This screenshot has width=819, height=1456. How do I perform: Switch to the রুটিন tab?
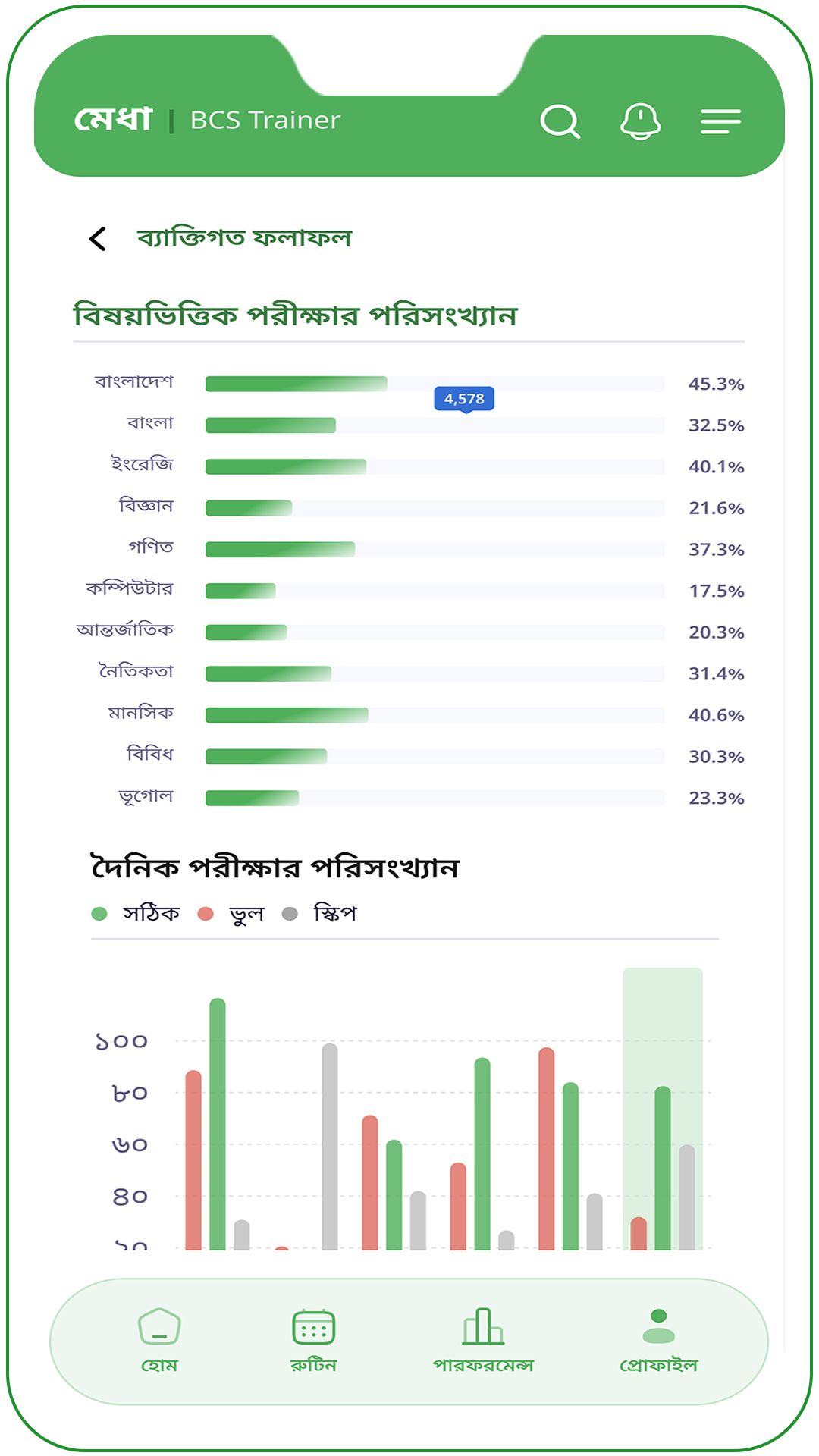313,1341
